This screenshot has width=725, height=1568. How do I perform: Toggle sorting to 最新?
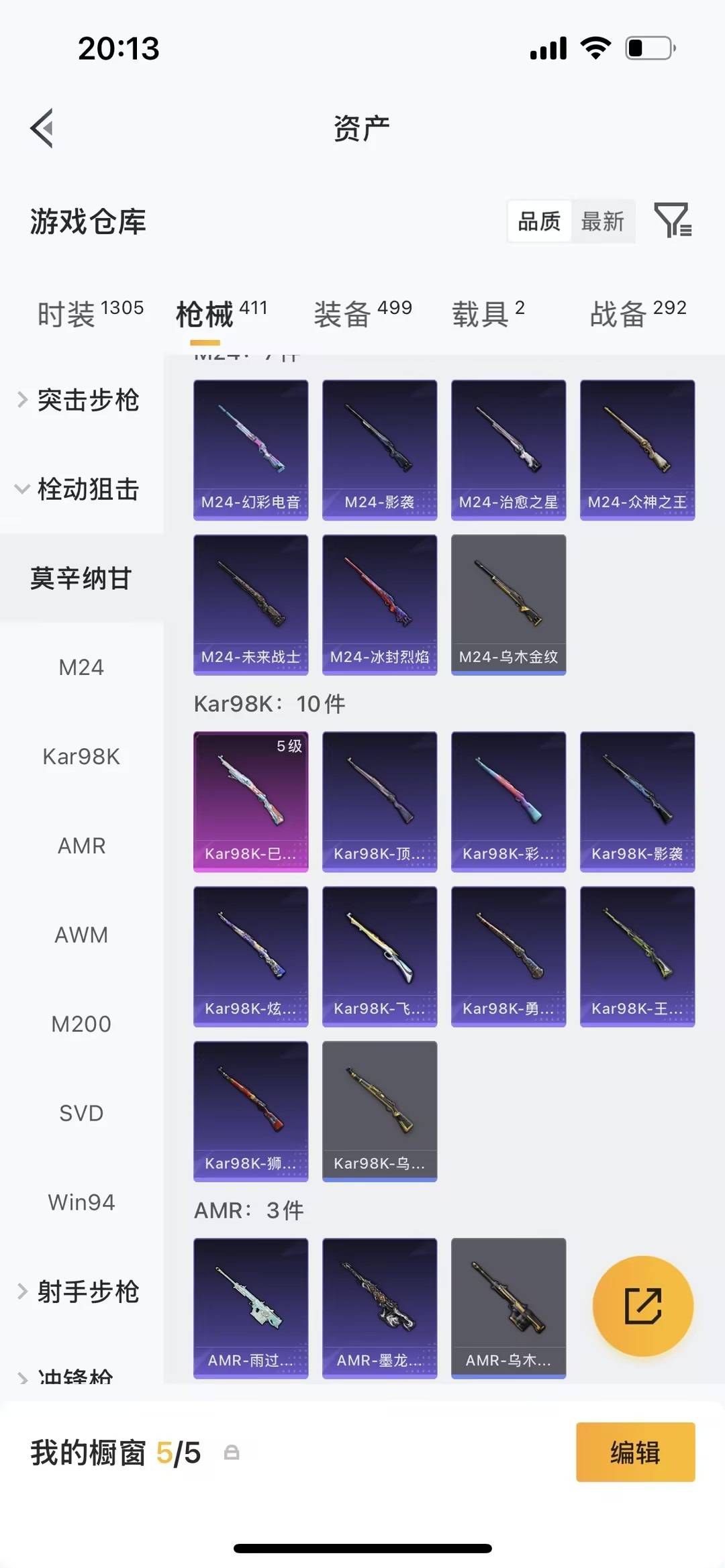(x=603, y=221)
